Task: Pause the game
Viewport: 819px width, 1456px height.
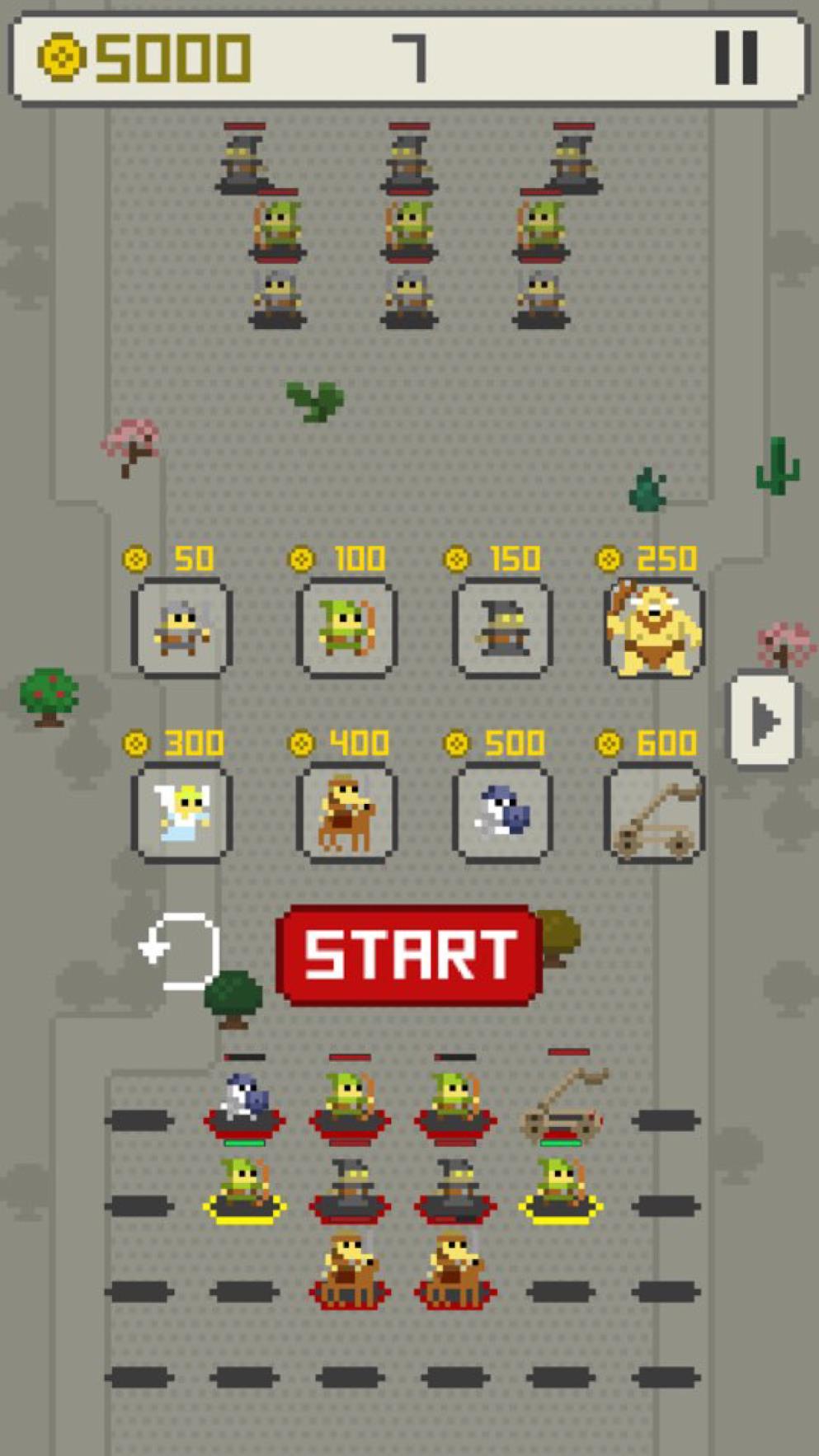Action: [x=736, y=58]
